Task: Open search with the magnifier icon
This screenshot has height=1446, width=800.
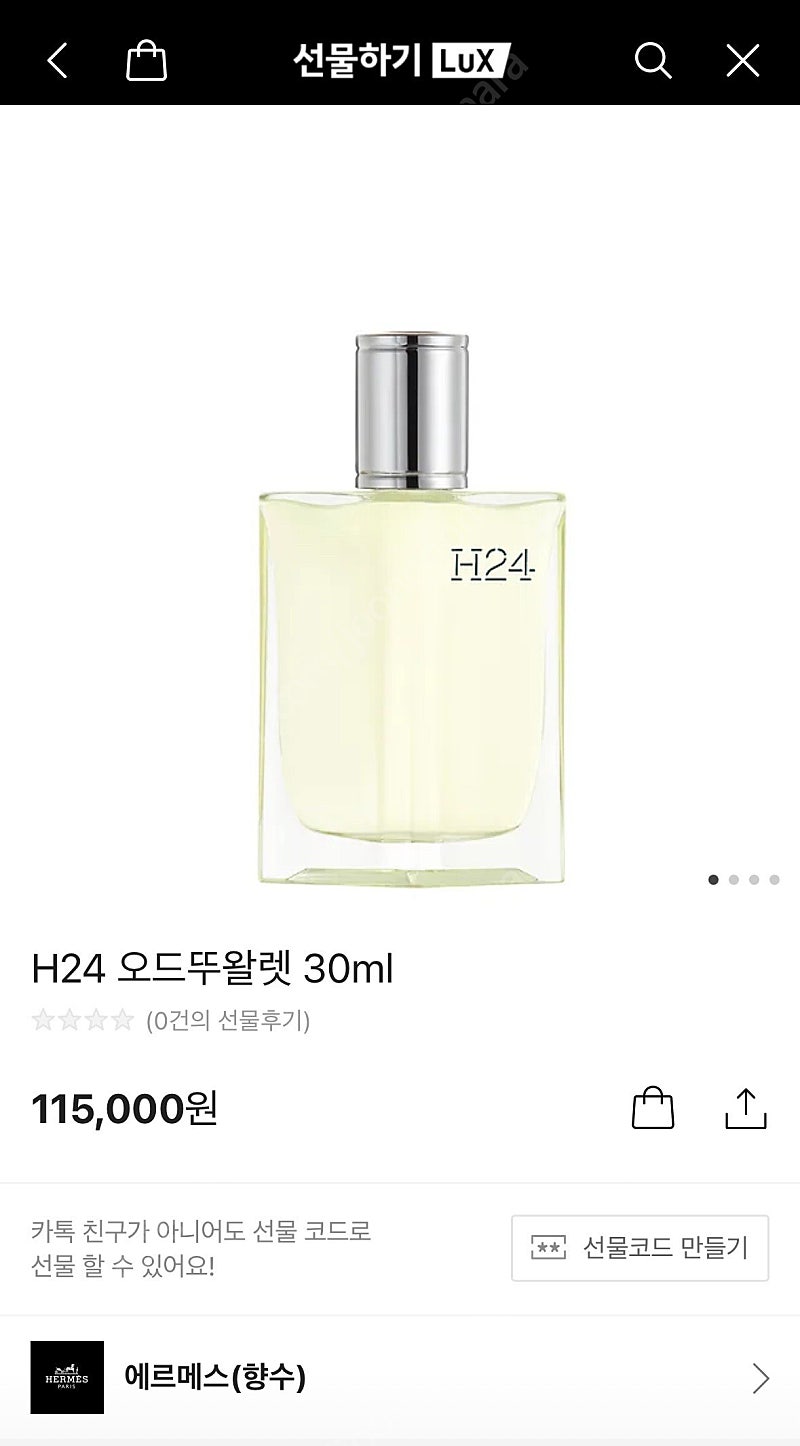Action: 652,61
